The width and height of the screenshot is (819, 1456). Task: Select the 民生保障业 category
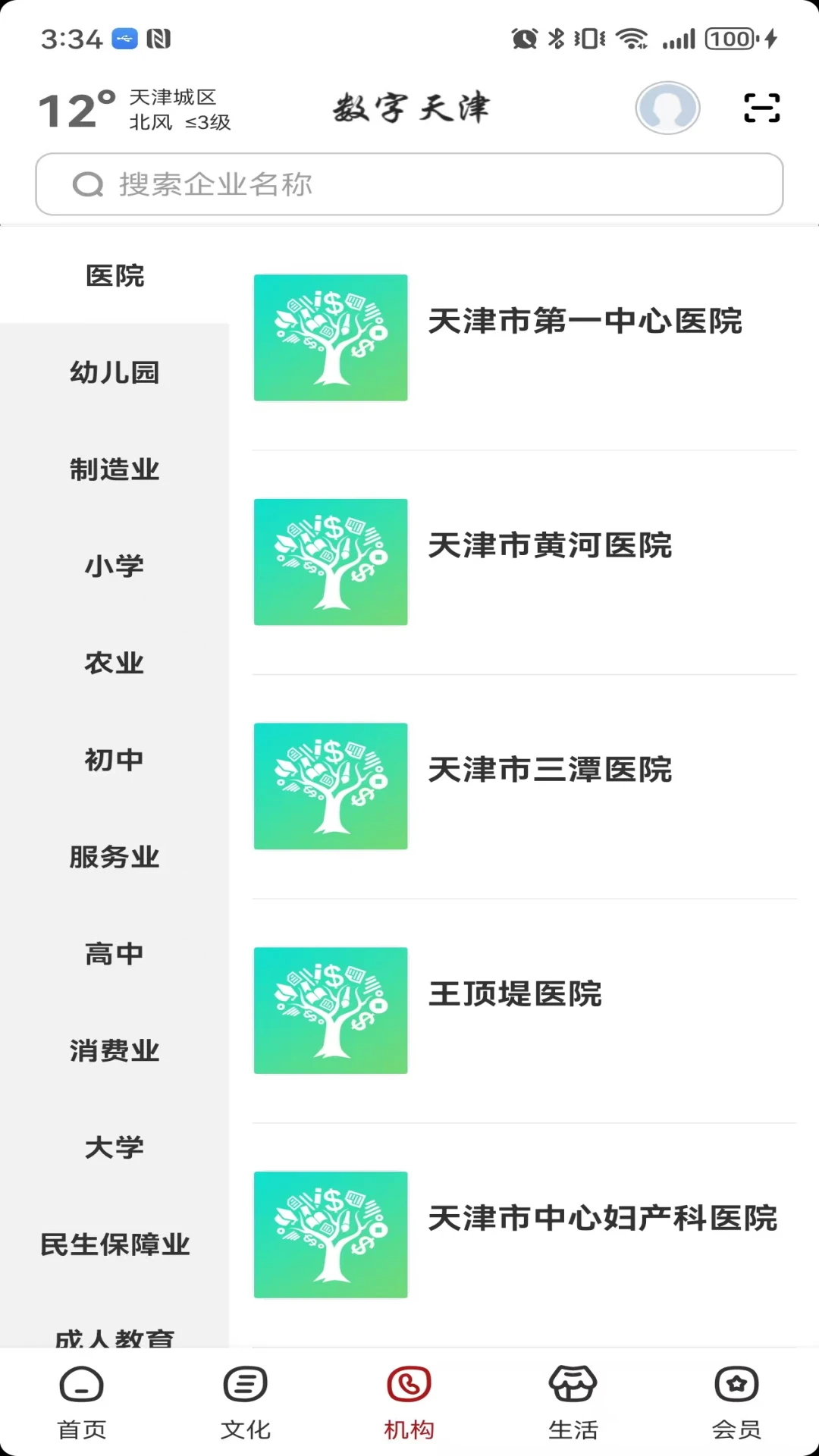115,1244
